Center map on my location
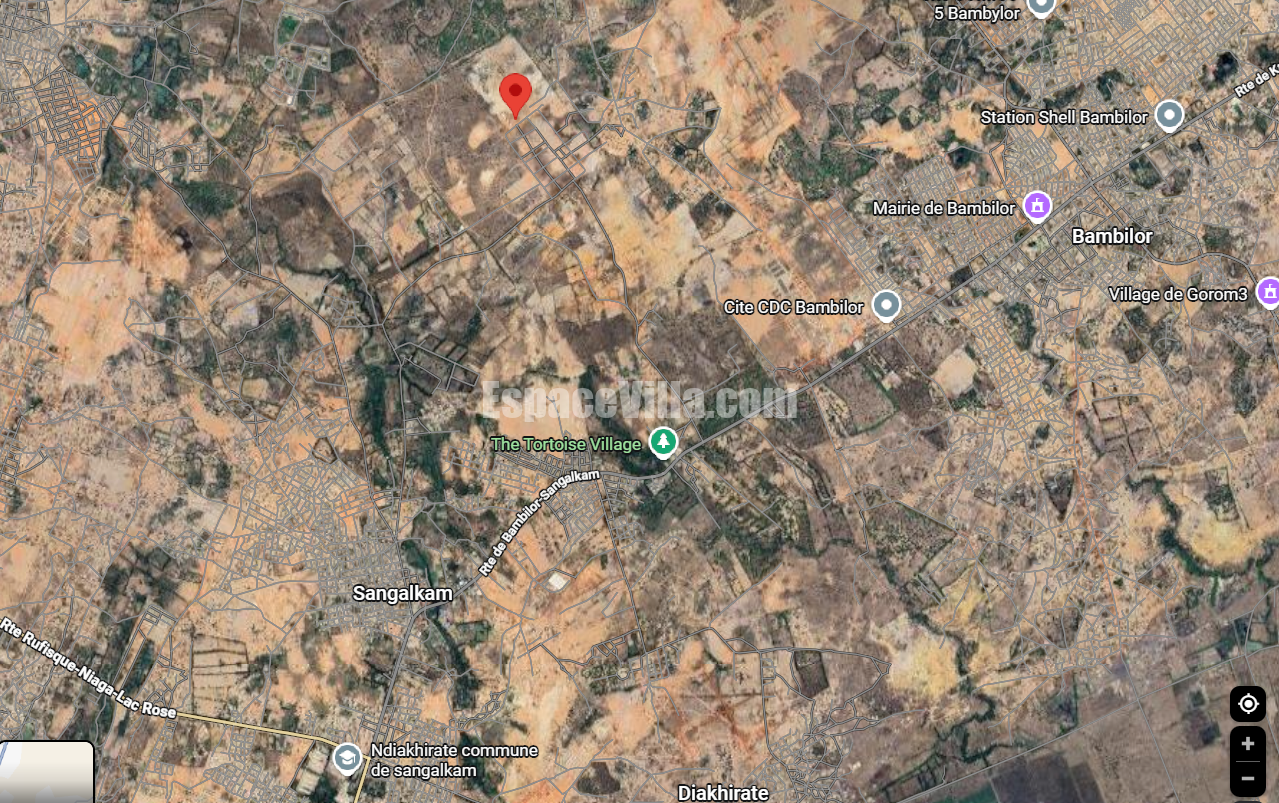This screenshot has width=1279, height=803. point(1247,704)
